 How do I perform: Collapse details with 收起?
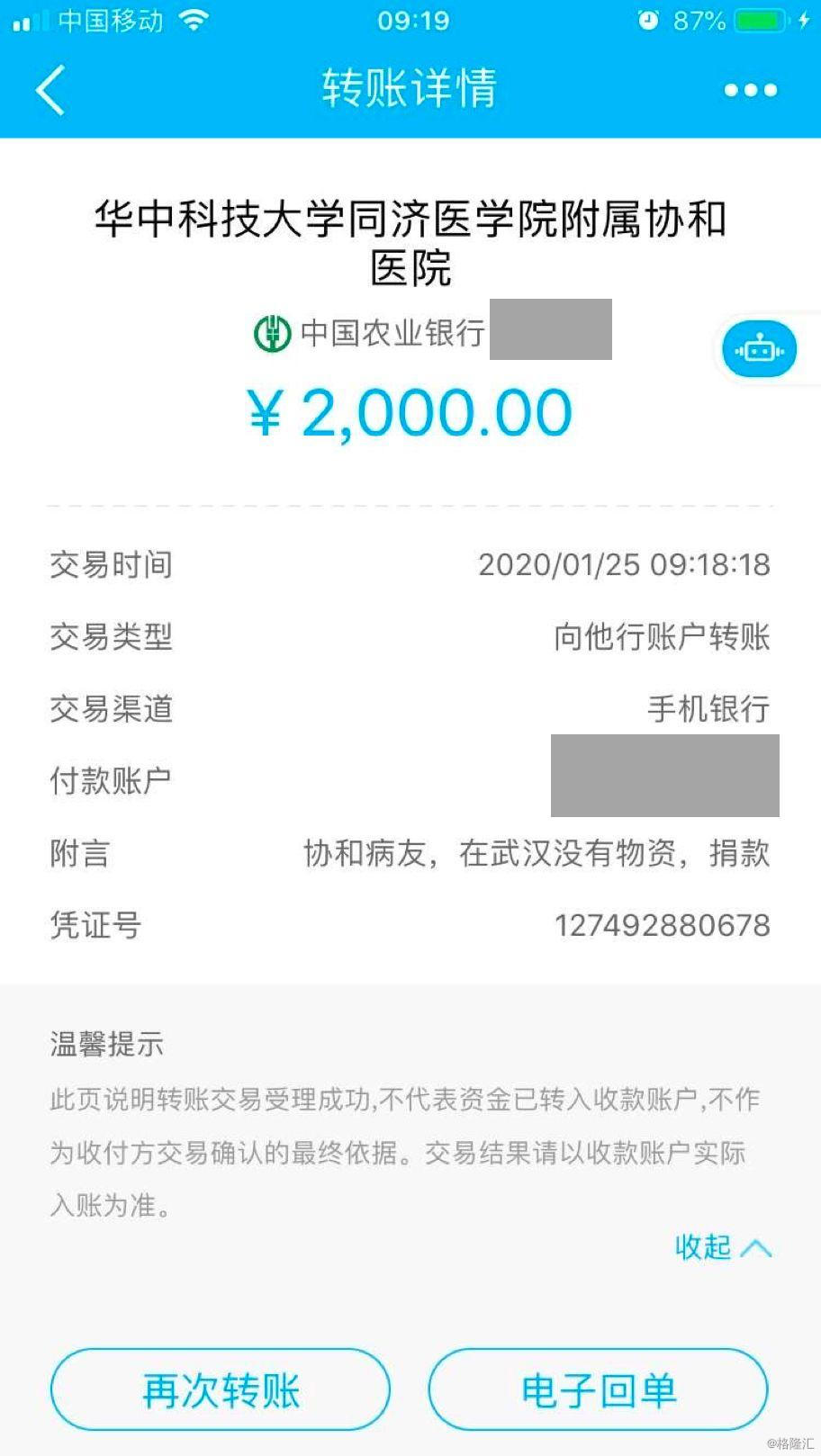pyautogui.click(x=722, y=1247)
